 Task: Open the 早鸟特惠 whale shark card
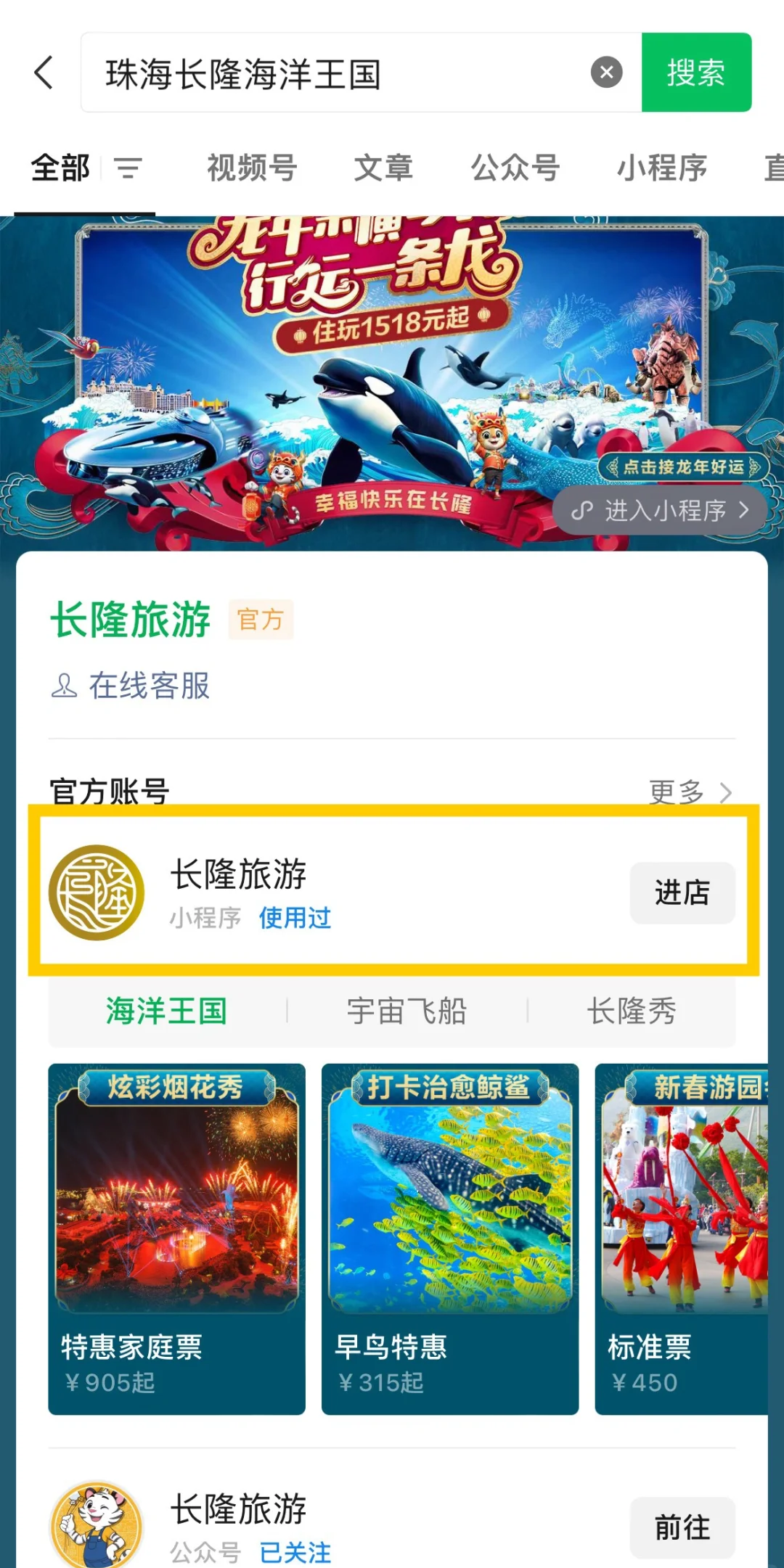pos(449,1239)
